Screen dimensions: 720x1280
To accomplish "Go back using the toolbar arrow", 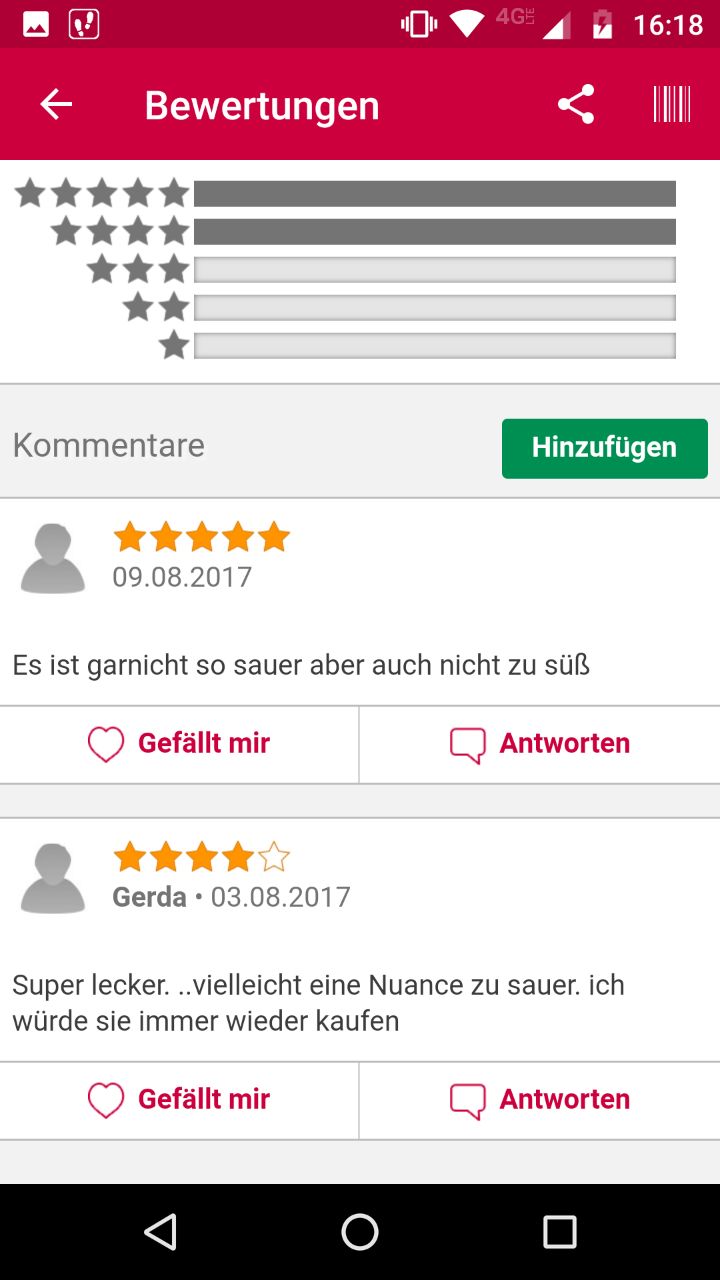I will tap(56, 104).
